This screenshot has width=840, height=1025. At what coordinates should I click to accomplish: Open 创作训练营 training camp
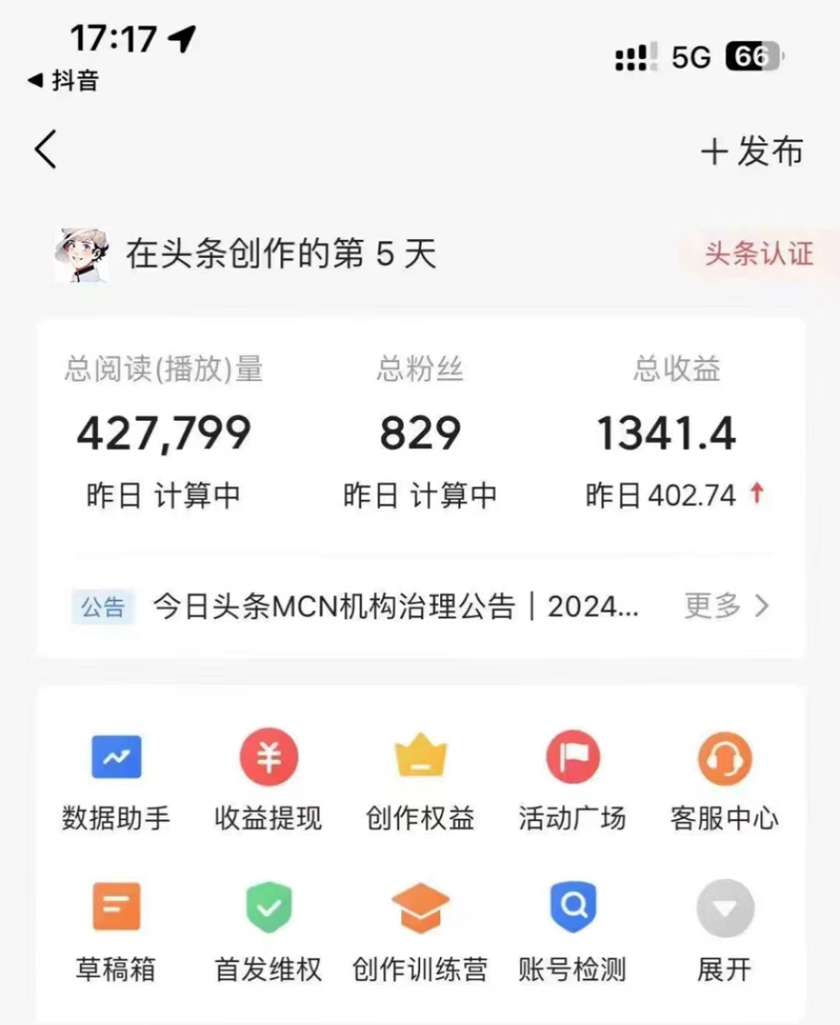420,932
